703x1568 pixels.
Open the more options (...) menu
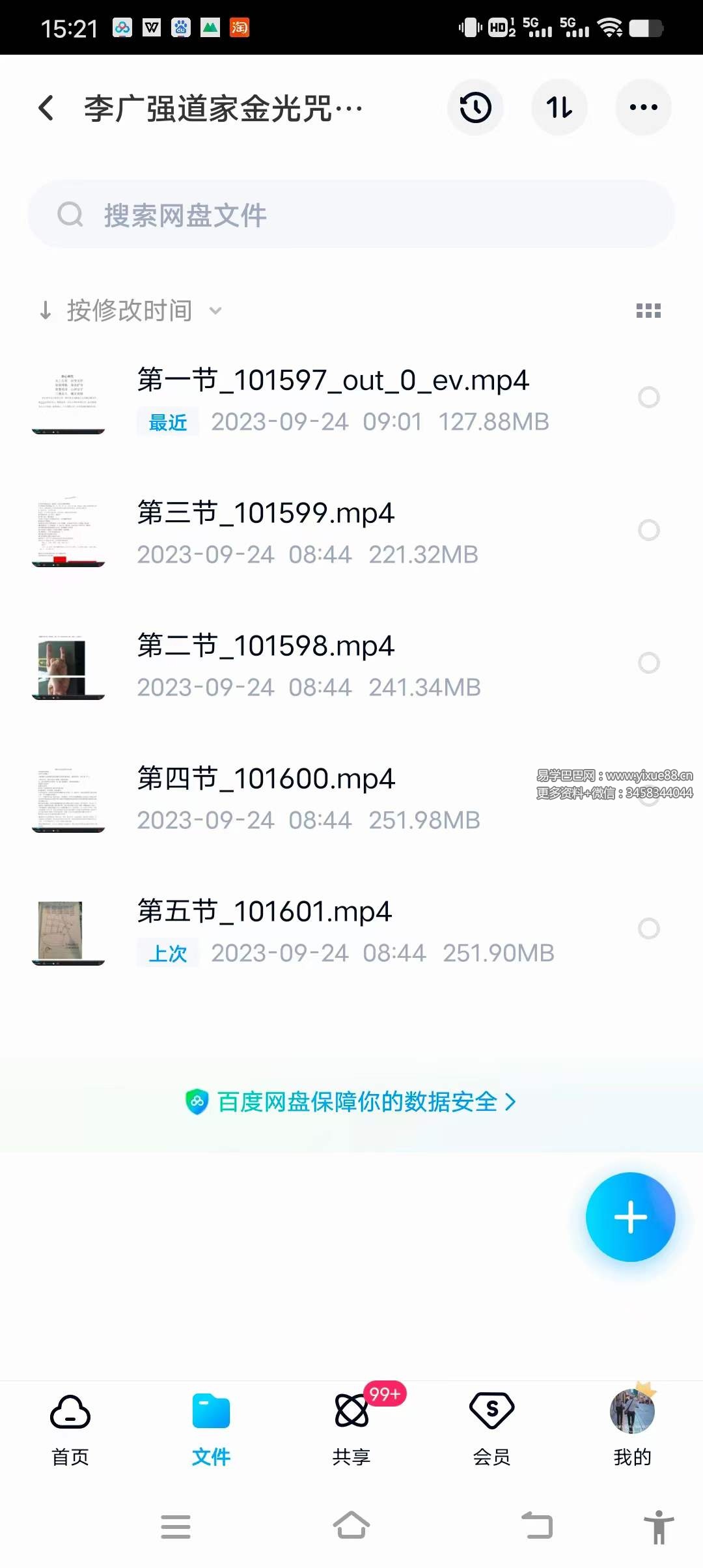(x=642, y=107)
